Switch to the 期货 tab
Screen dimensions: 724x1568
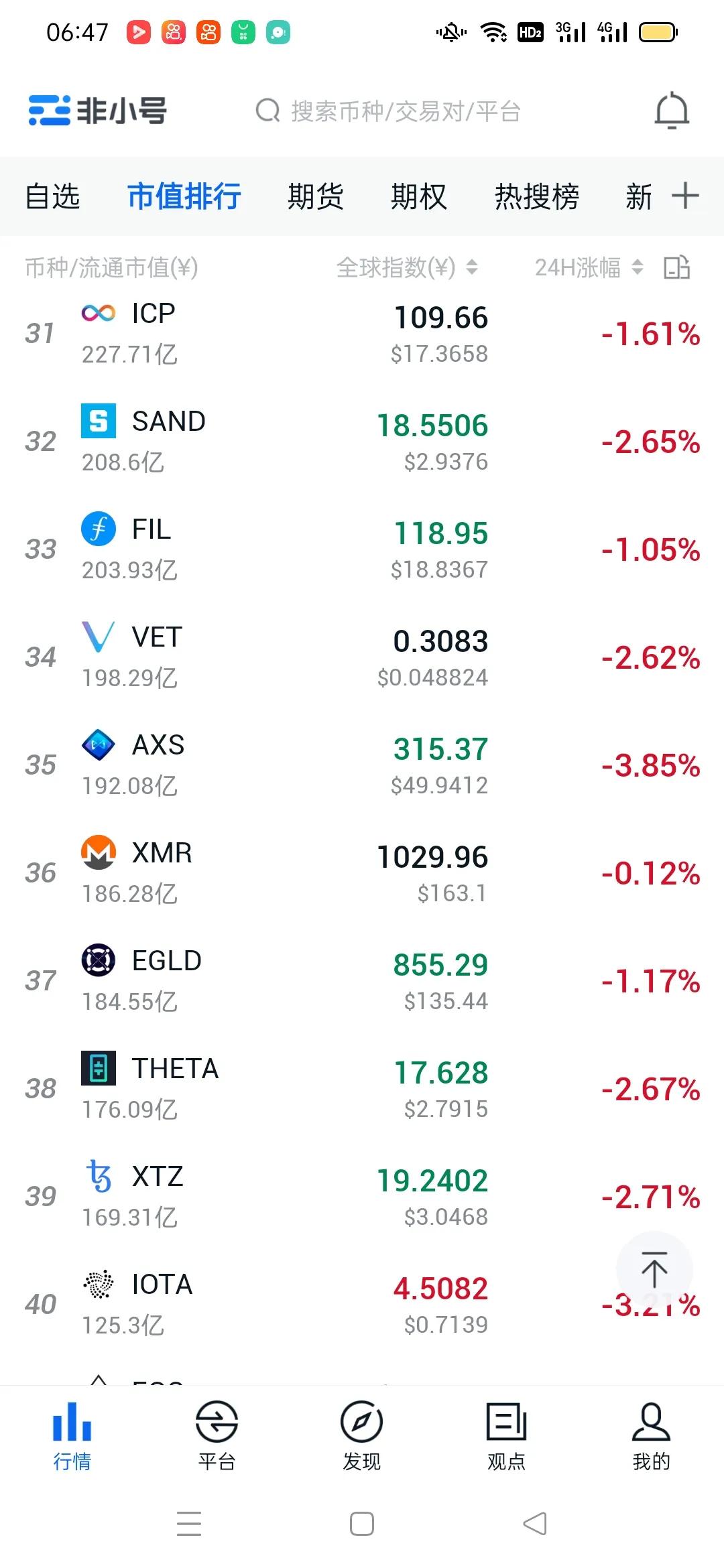(315, 196)
